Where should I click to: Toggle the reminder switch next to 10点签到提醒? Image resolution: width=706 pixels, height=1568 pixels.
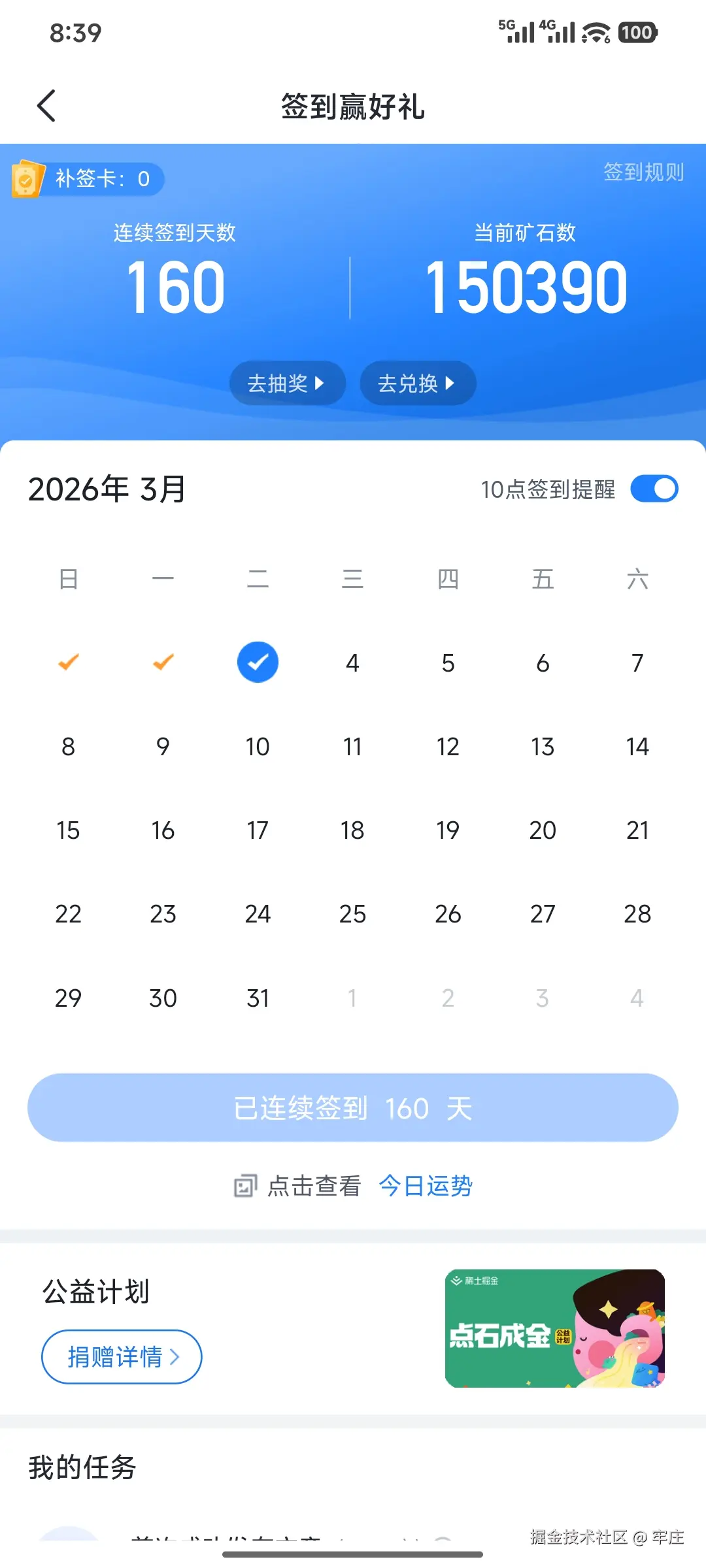click(x=654, y=488)
